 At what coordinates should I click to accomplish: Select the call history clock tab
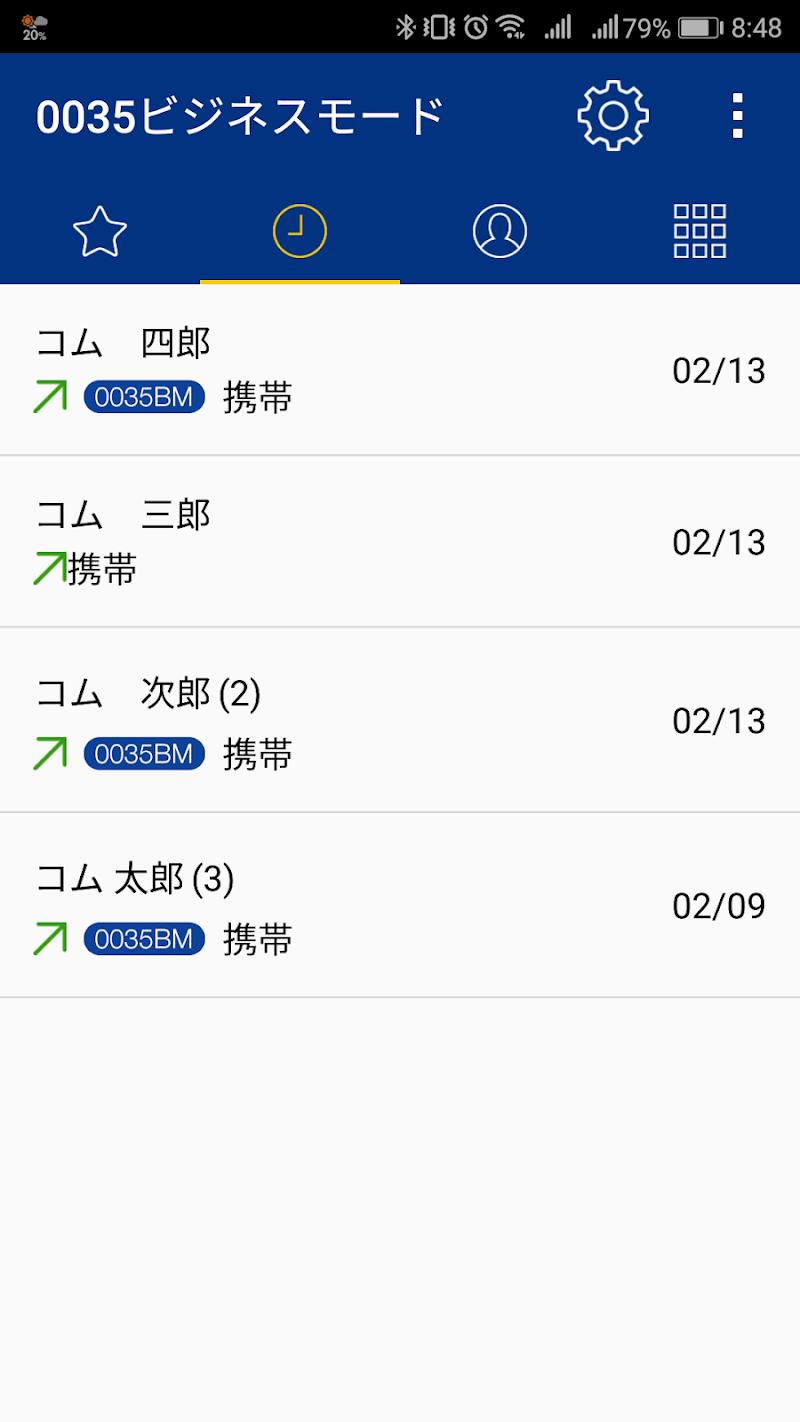(300, 232)
